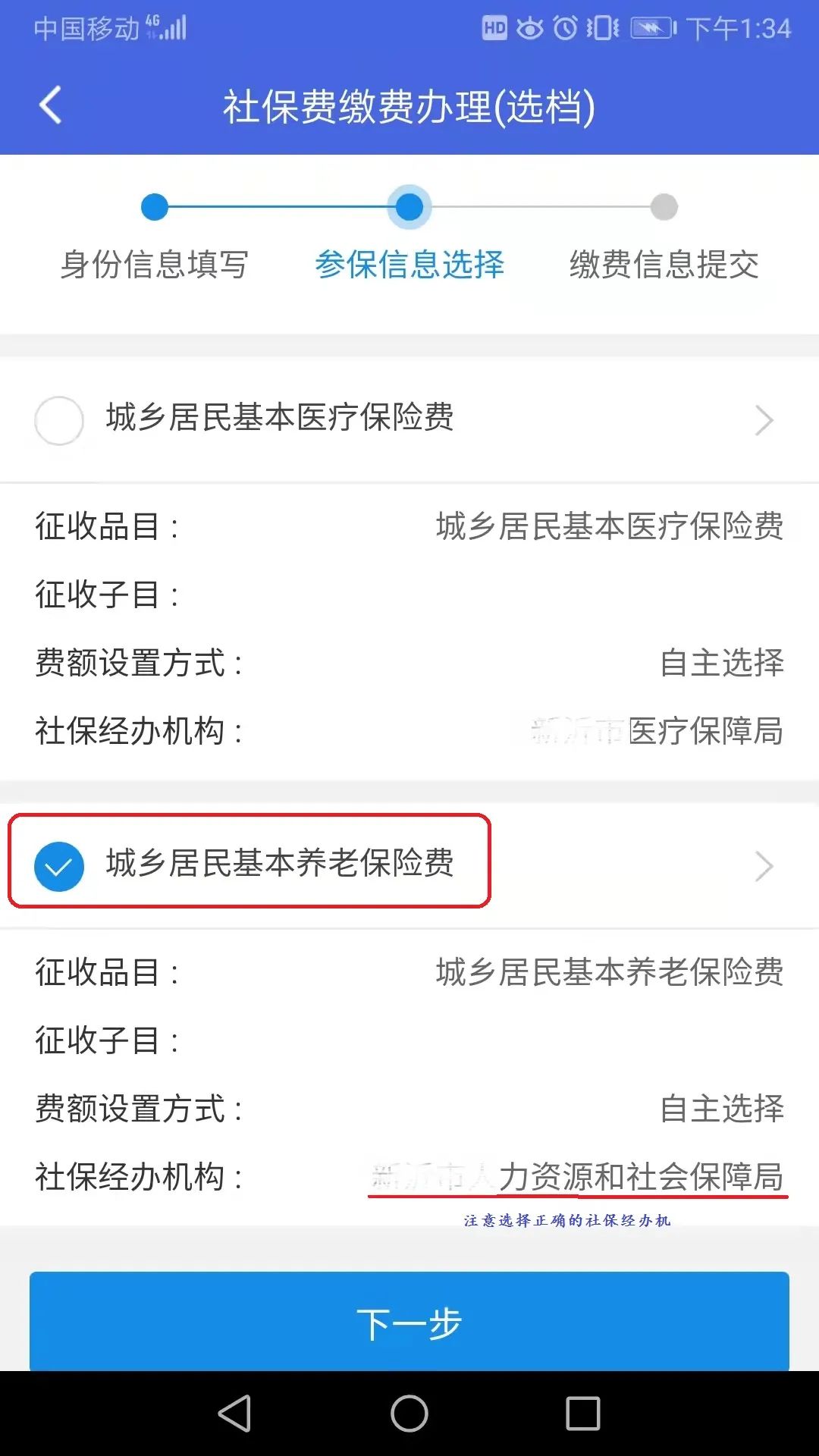Expand the 城乡居民基本养老保险费 chevron
The width and height of the screenshot is (819, 1456).
[x=763, y=866]
